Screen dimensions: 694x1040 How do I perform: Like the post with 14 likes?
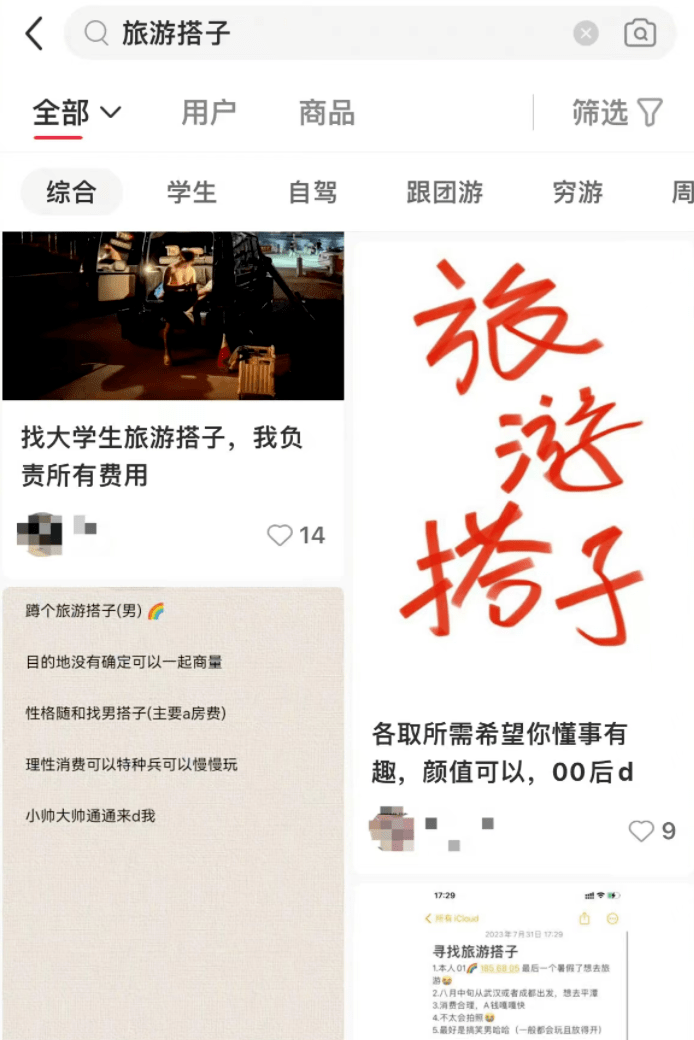[x=281, y=535]
